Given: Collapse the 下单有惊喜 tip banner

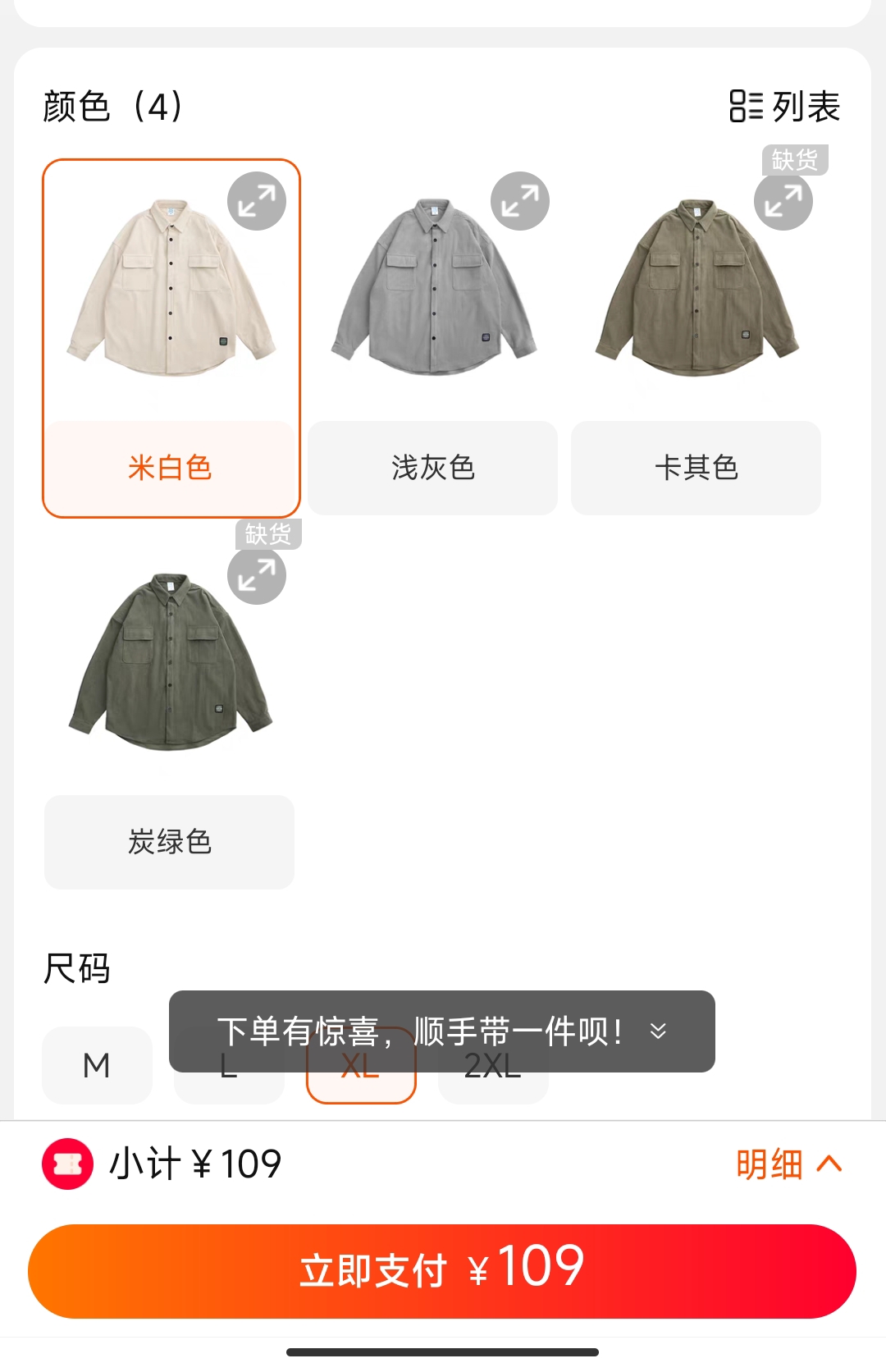Looking at the screenshot, I should pyautogui.click(x=658, y=1031).
